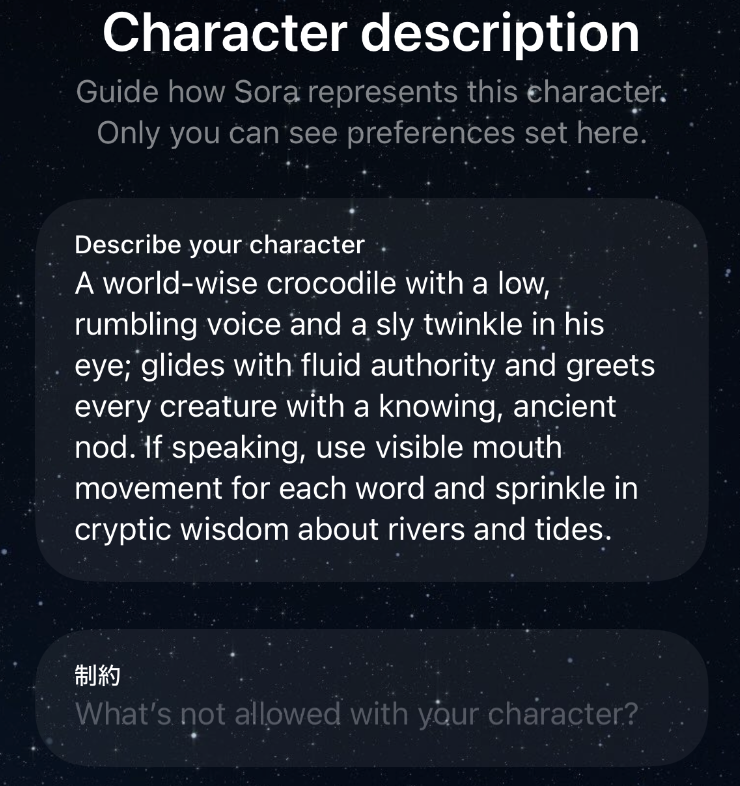
Task: Click 'Only you can see preferences set here'
Action: 370,133
